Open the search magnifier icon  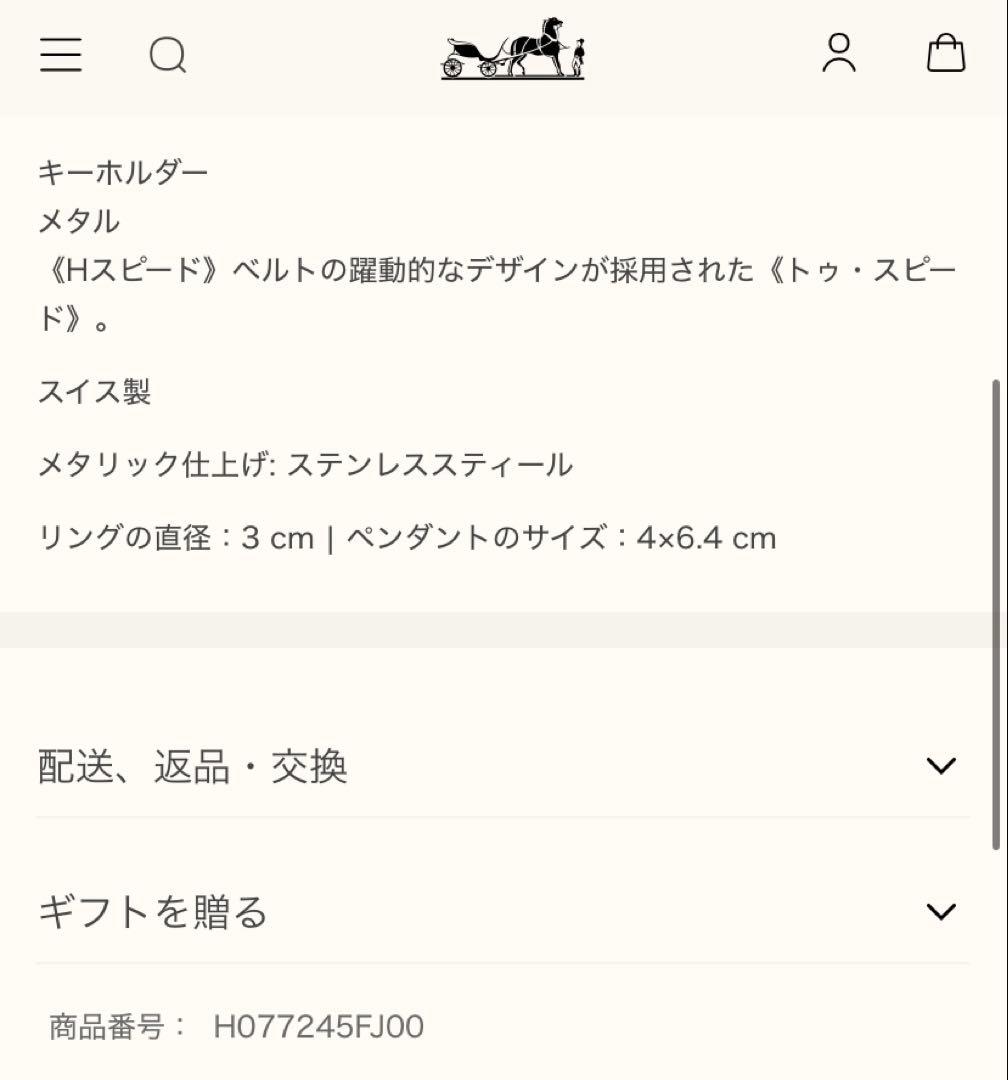[x=169, y=56]
